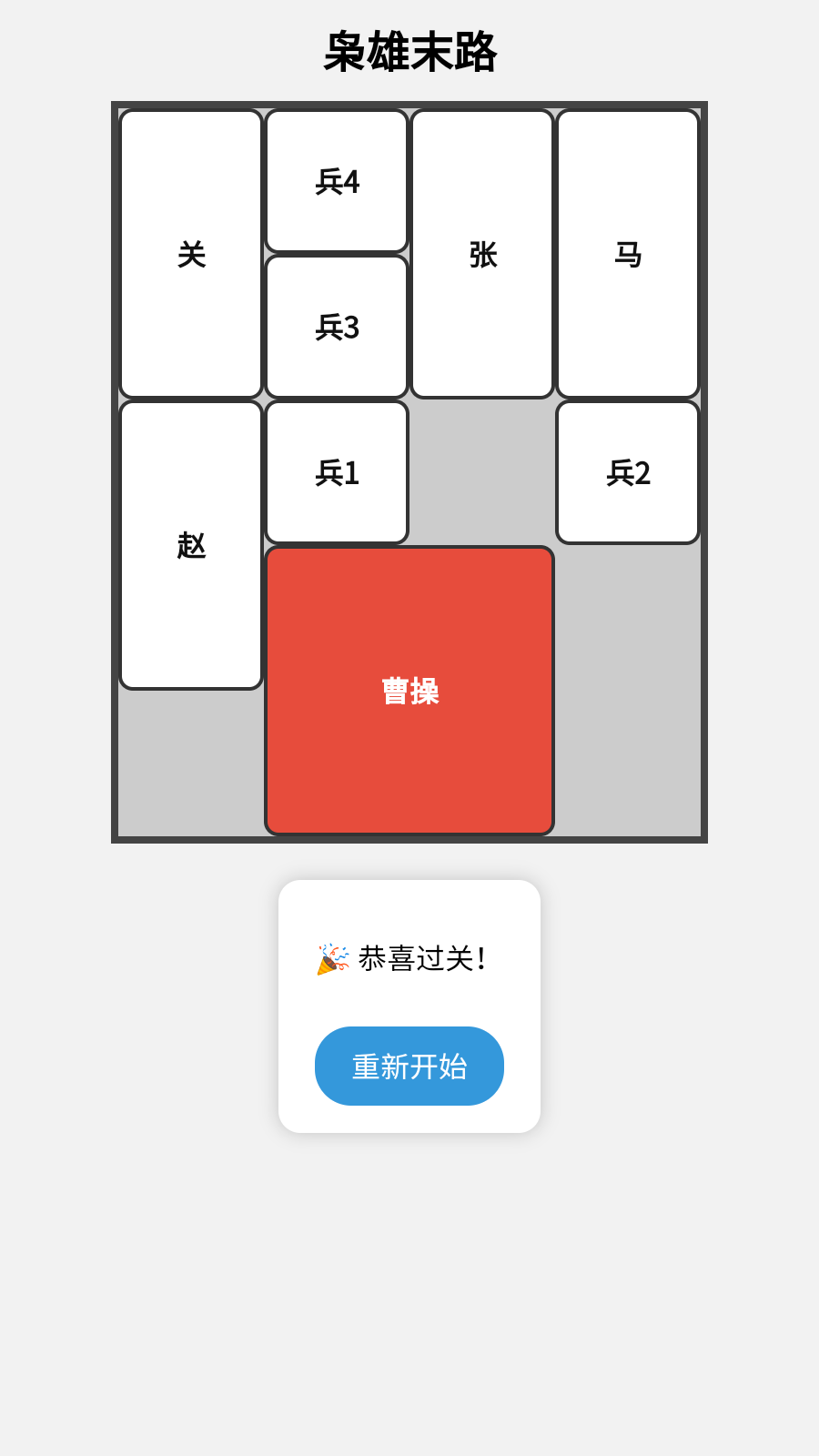This screenshot has height=1456, width=819.
Task: Tap the 重新开始 restart button
Action: click(x=409, y=1066)
